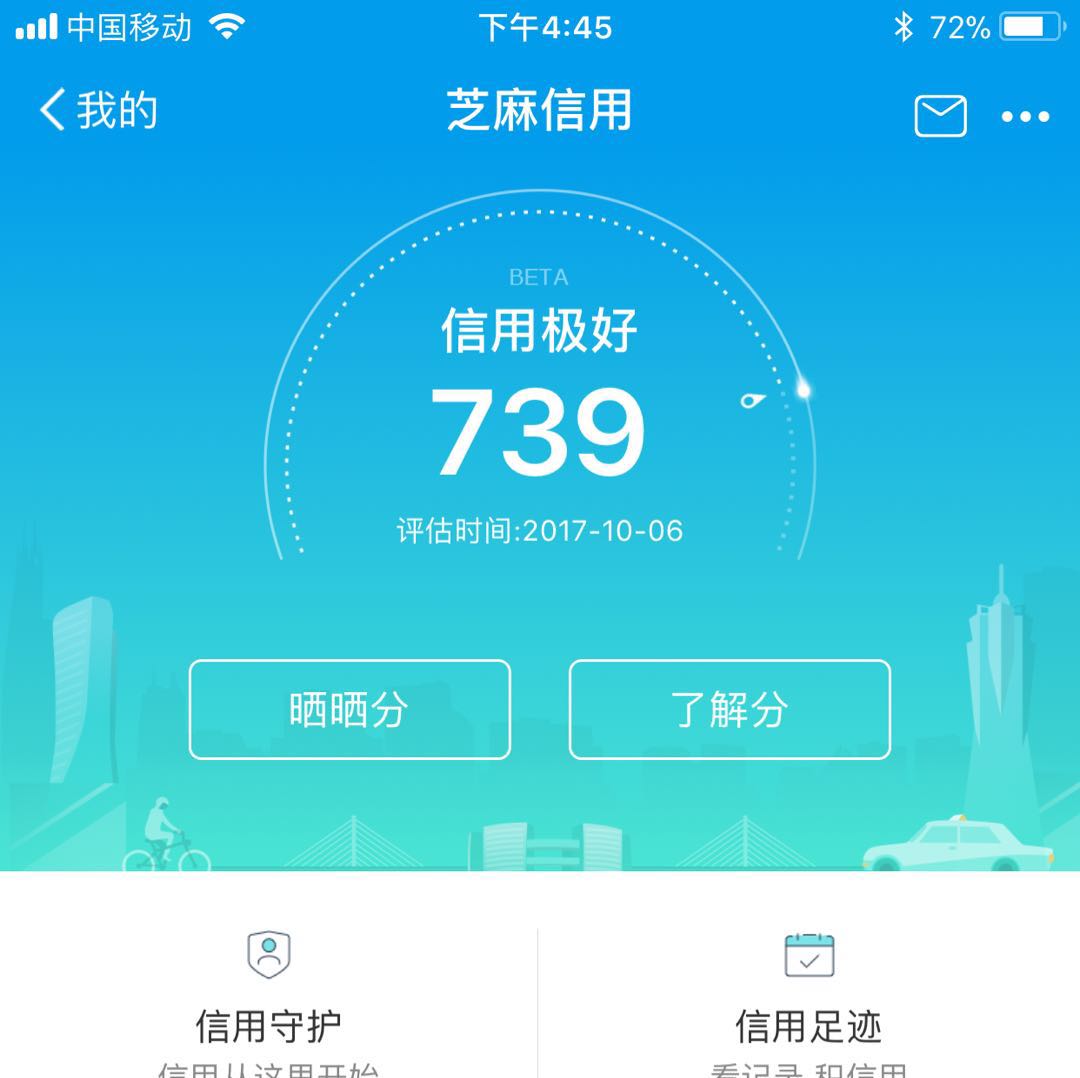Image resolution: width=1080 pixels, height=1078 pixels.
Task: Tap the 晒晒分 button
Action: coord(349,710)
